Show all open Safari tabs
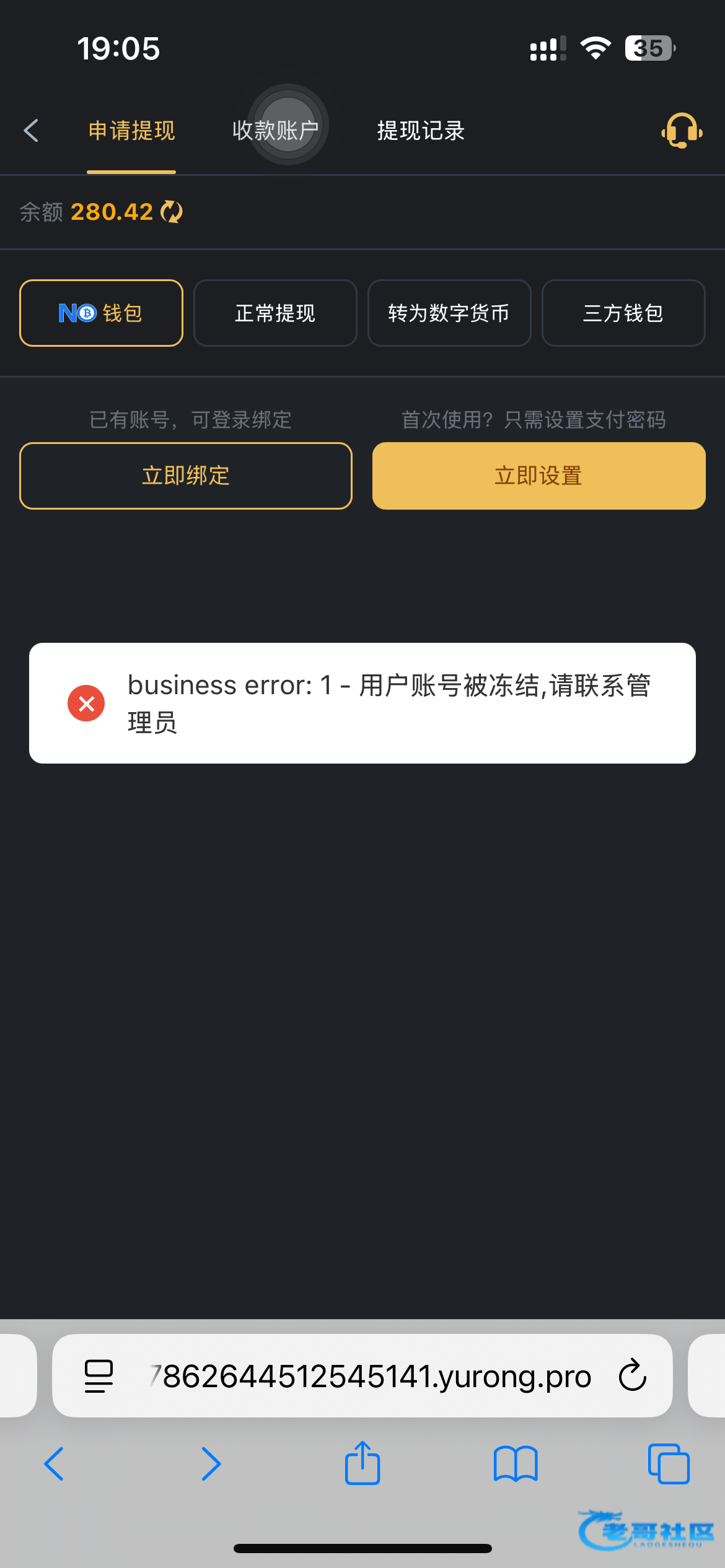The width and height of the screenshot is (725, 1568). click(669, 1464)
